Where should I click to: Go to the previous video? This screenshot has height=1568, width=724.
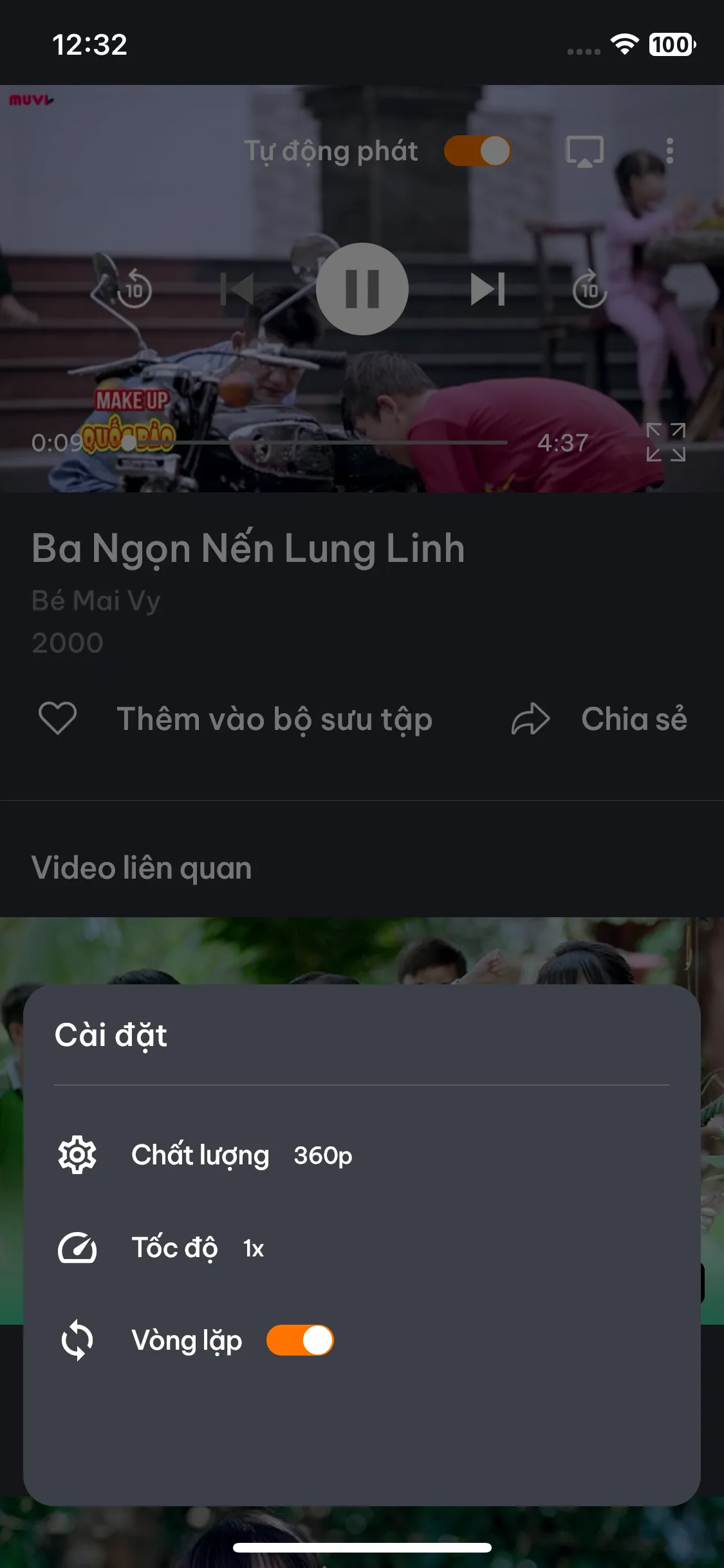(237, 289)
